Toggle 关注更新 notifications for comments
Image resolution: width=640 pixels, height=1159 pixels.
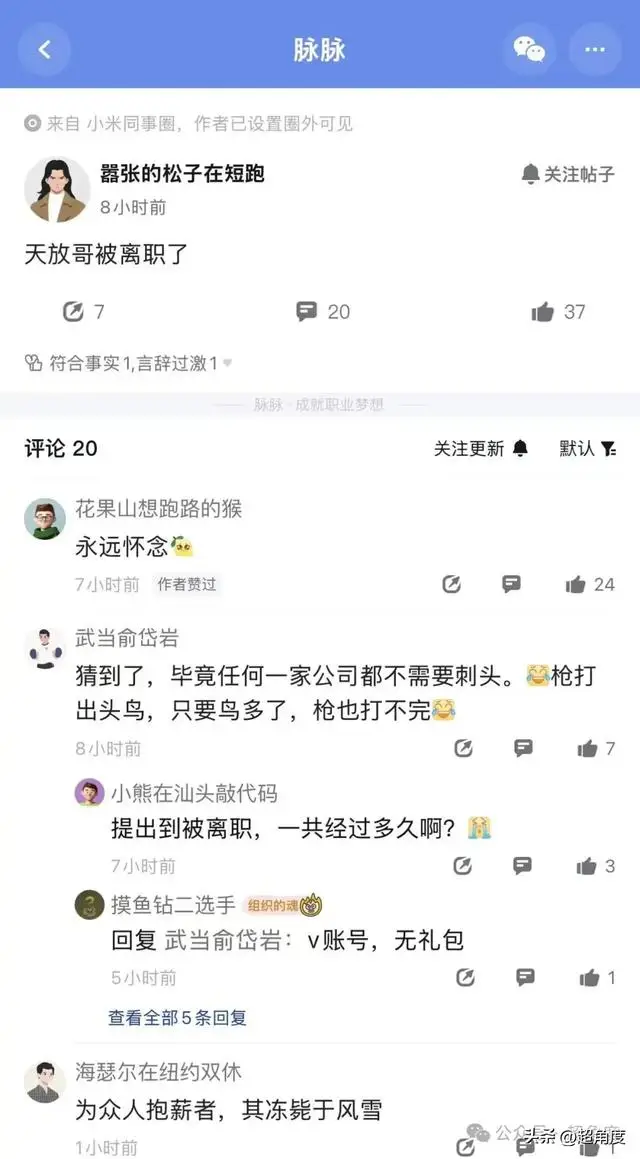[x=480, y=448]
